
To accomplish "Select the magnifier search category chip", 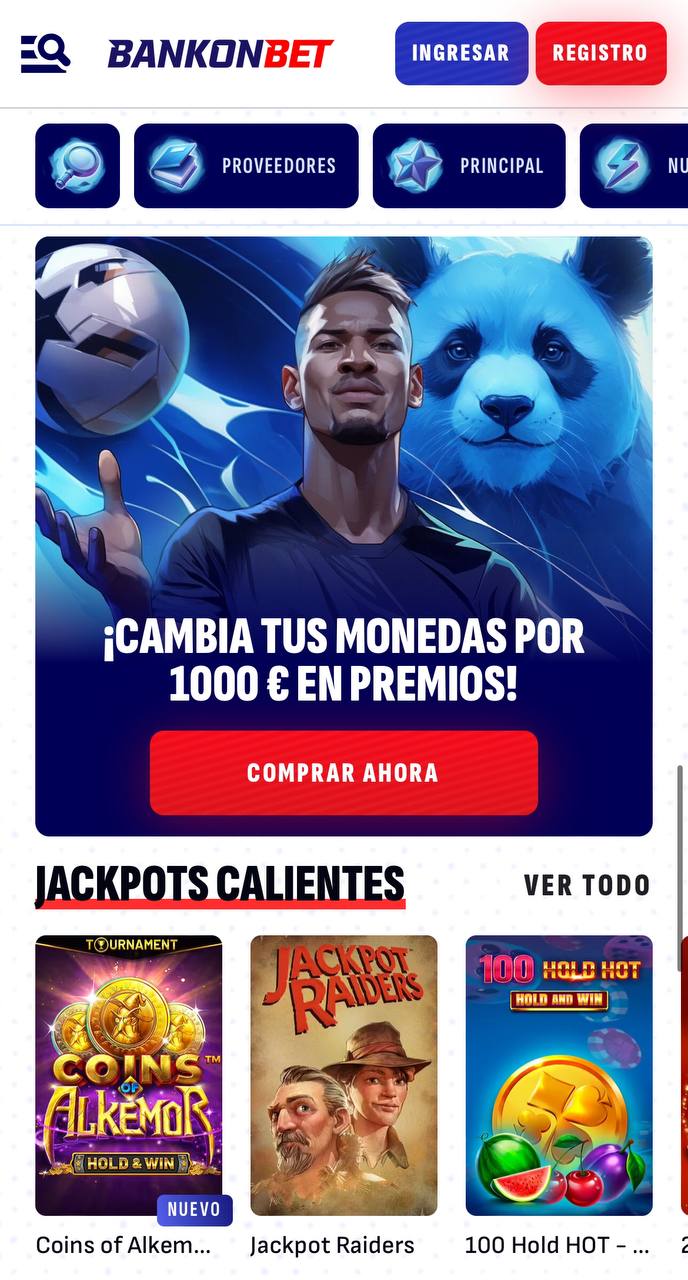I will [77, 166].
